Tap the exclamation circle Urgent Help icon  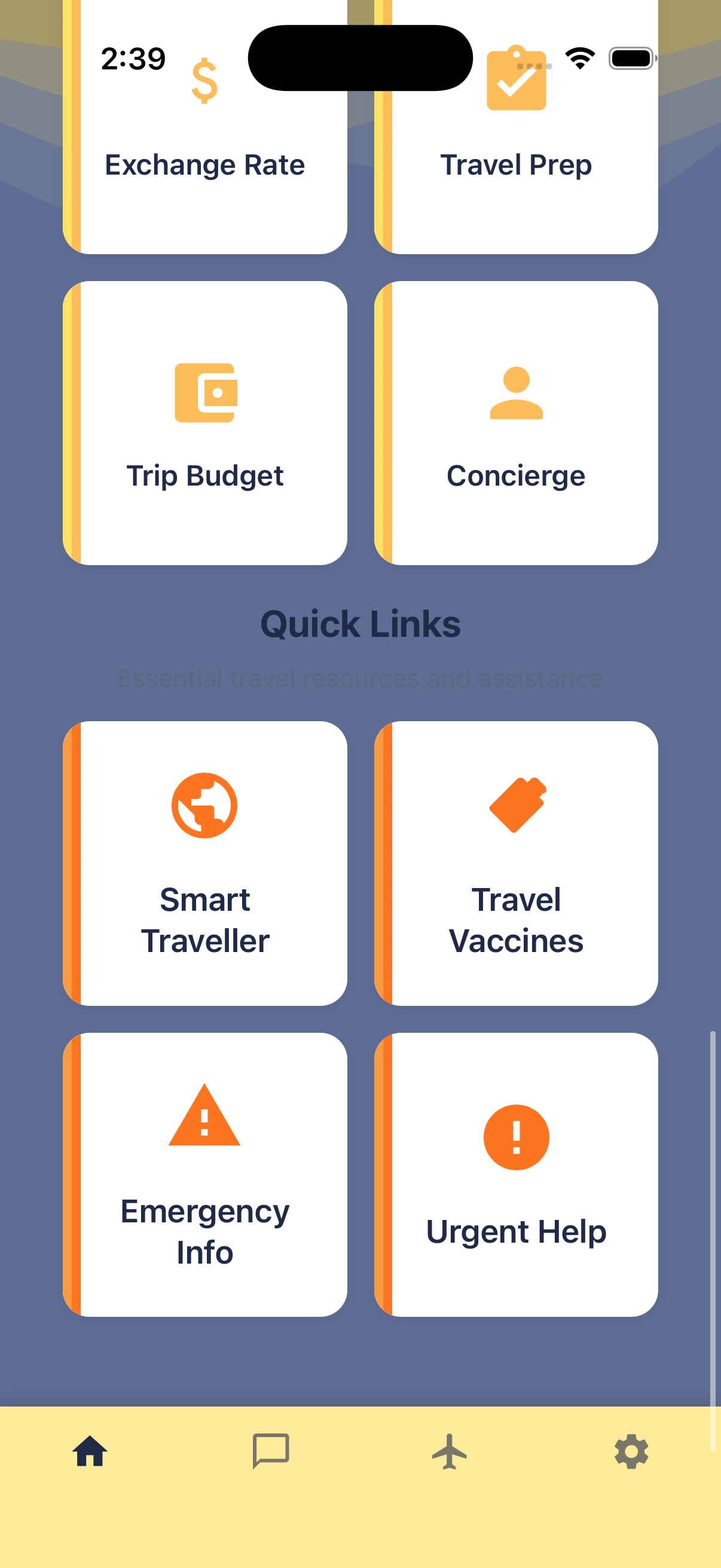pyautogui.click(x=516, y=1137)
